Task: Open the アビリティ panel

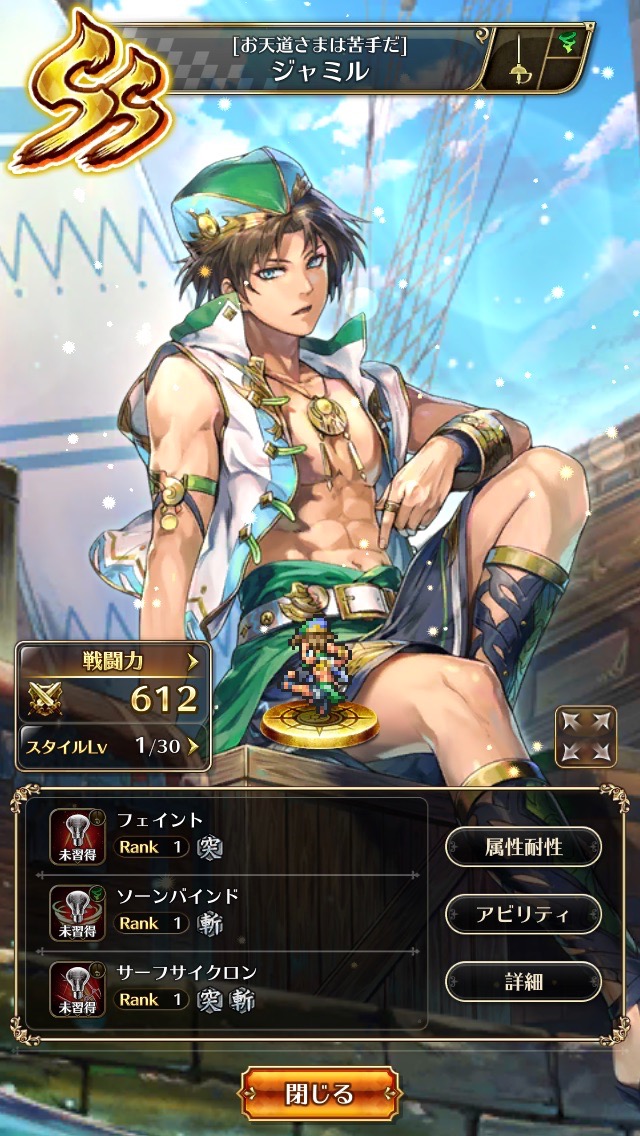Action: (x=523, y=914)
